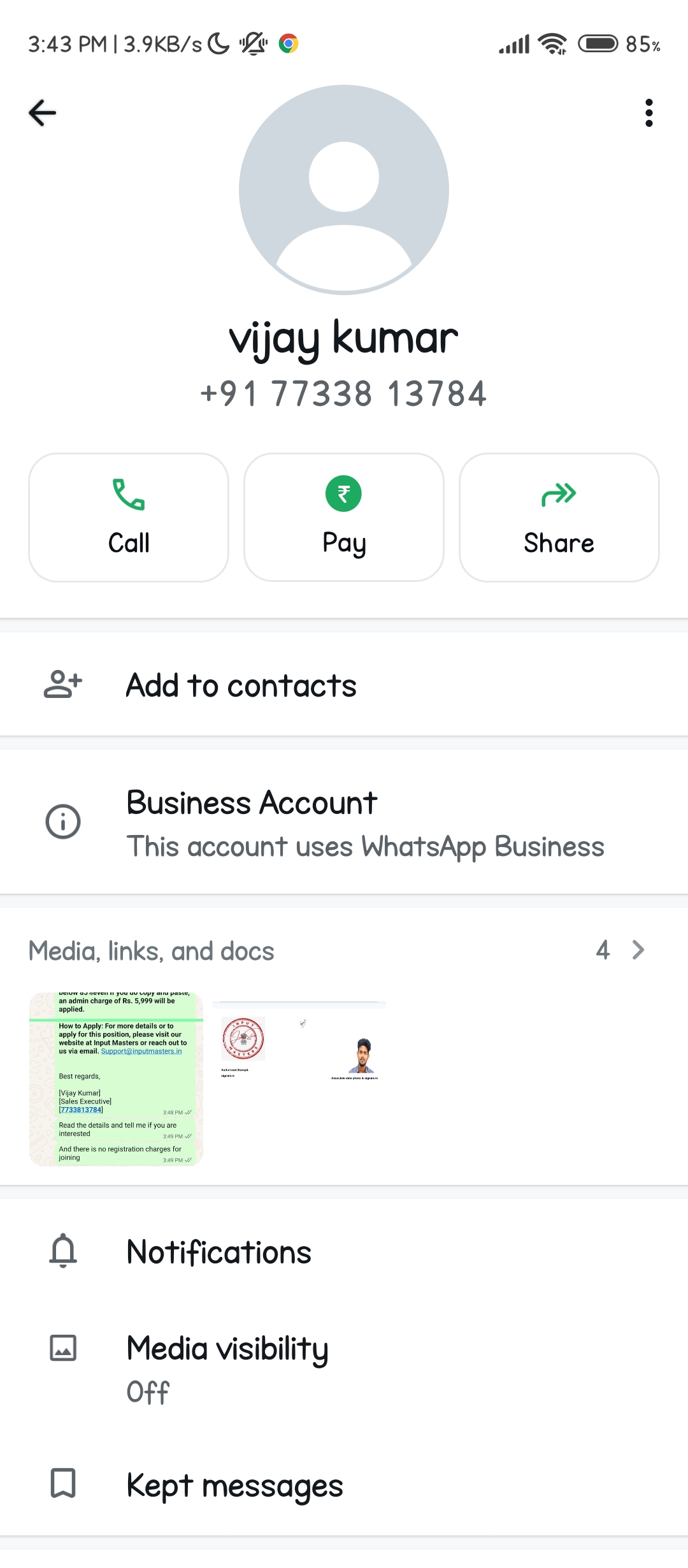The width and height of the screenshot is (688, 1568).
Task: Go back using the top arrow
Action: [x=43, y=113]
